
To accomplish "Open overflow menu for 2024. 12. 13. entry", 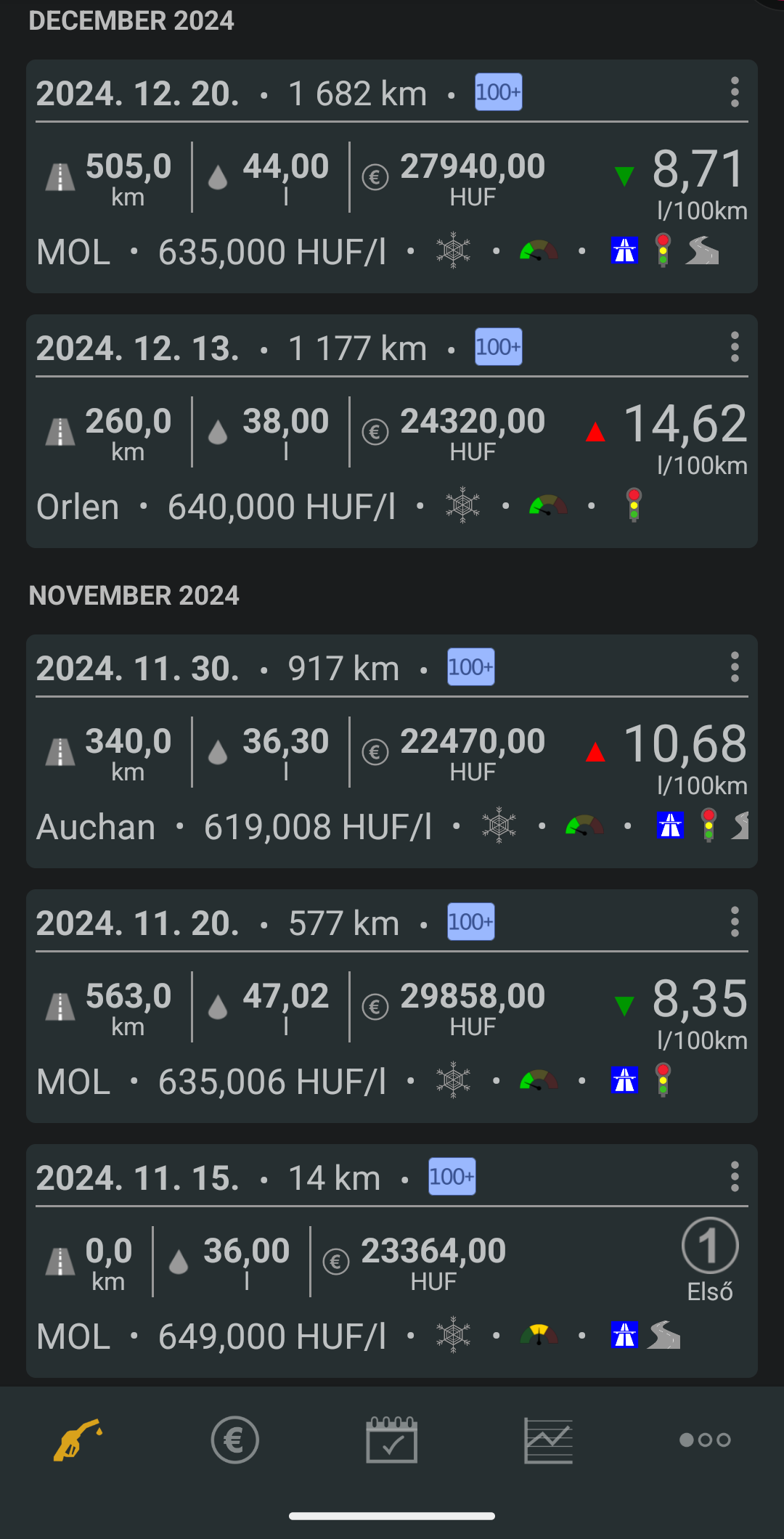I will [735, 347].
